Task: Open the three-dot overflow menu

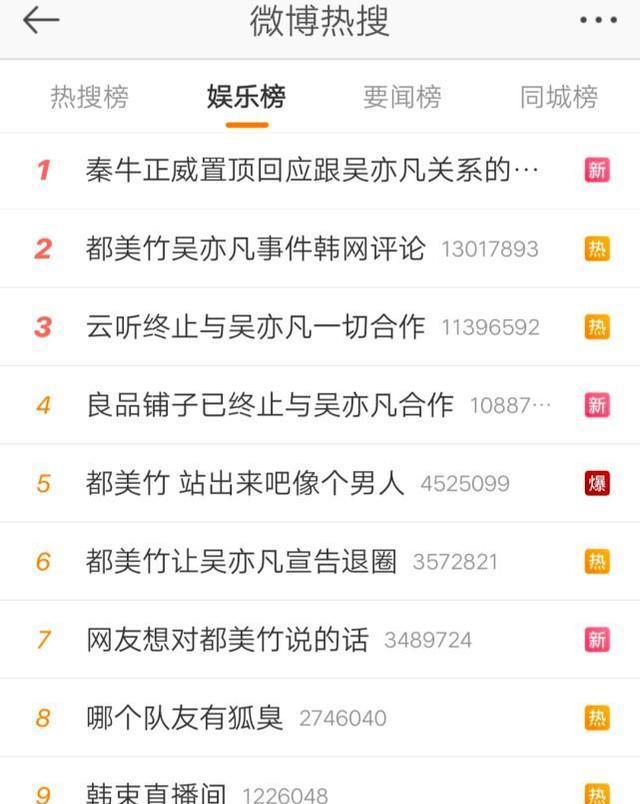Action: (x=598, y=21)
